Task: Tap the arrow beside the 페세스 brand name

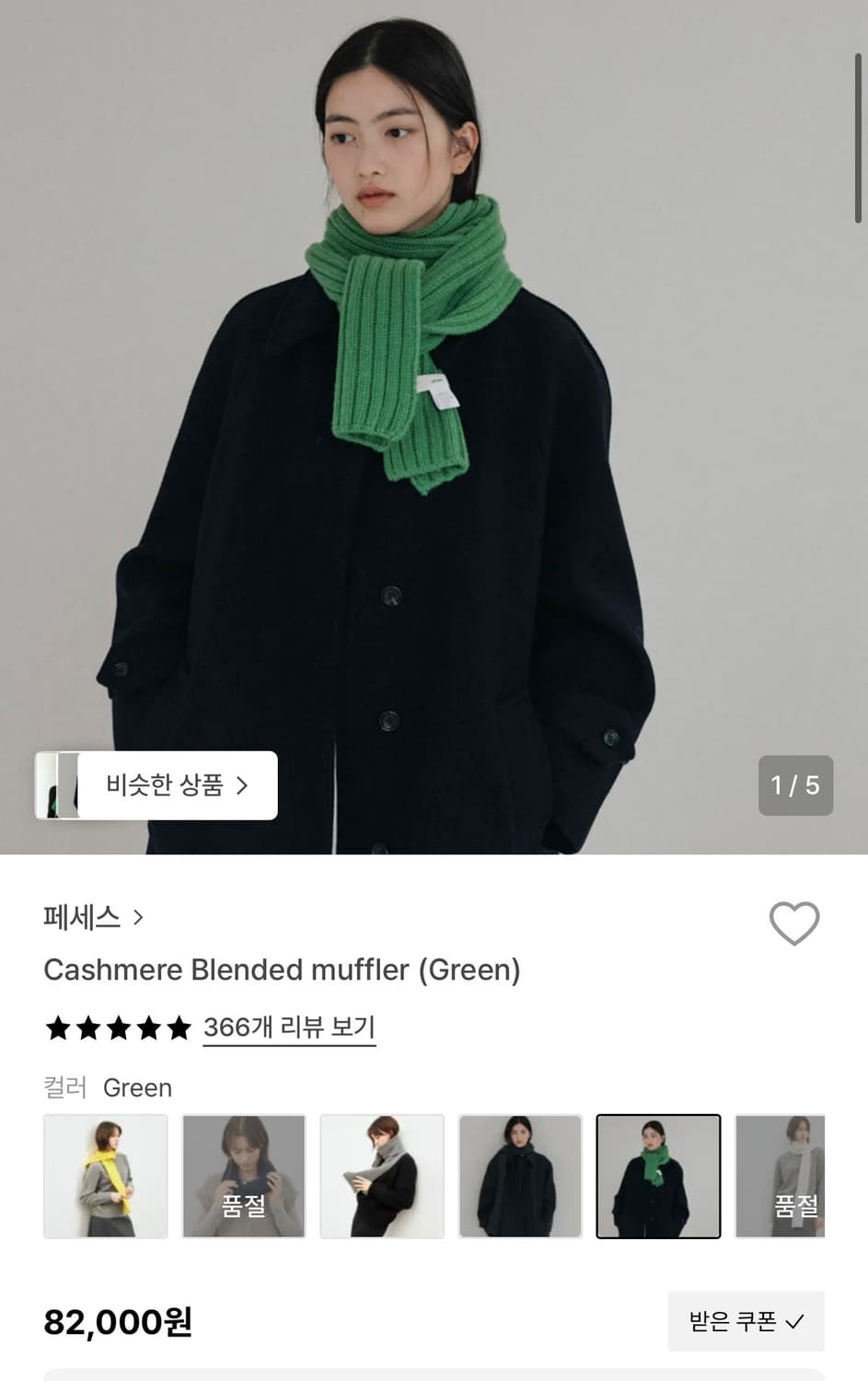Action: (139, 917)
